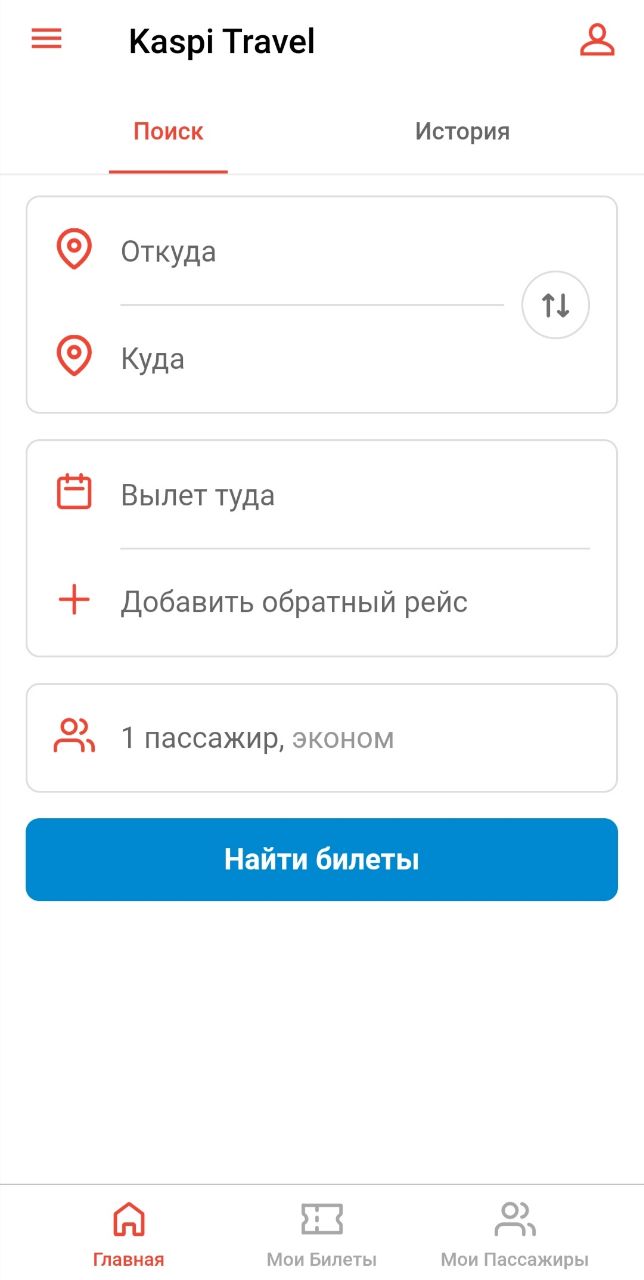Viewport: 644px width, 1280px height.
Task: Open passenger and class selector
Action: pyautogui.click(x=322, y=738)
